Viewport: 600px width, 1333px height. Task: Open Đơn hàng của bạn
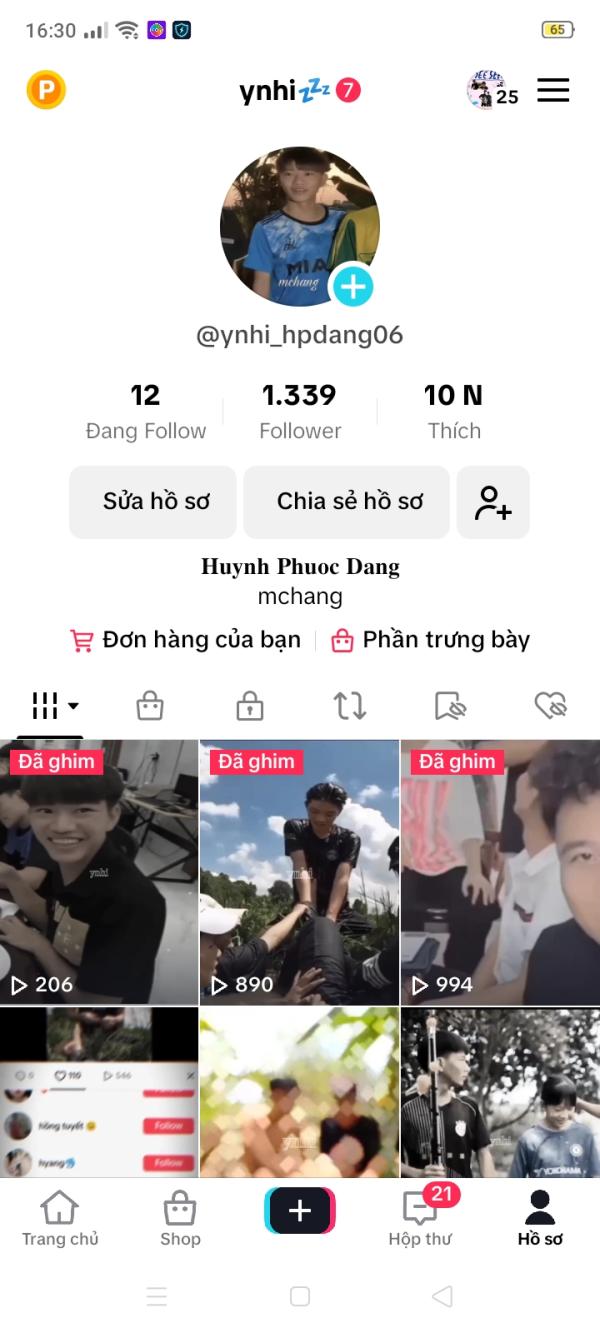(186, 640)
